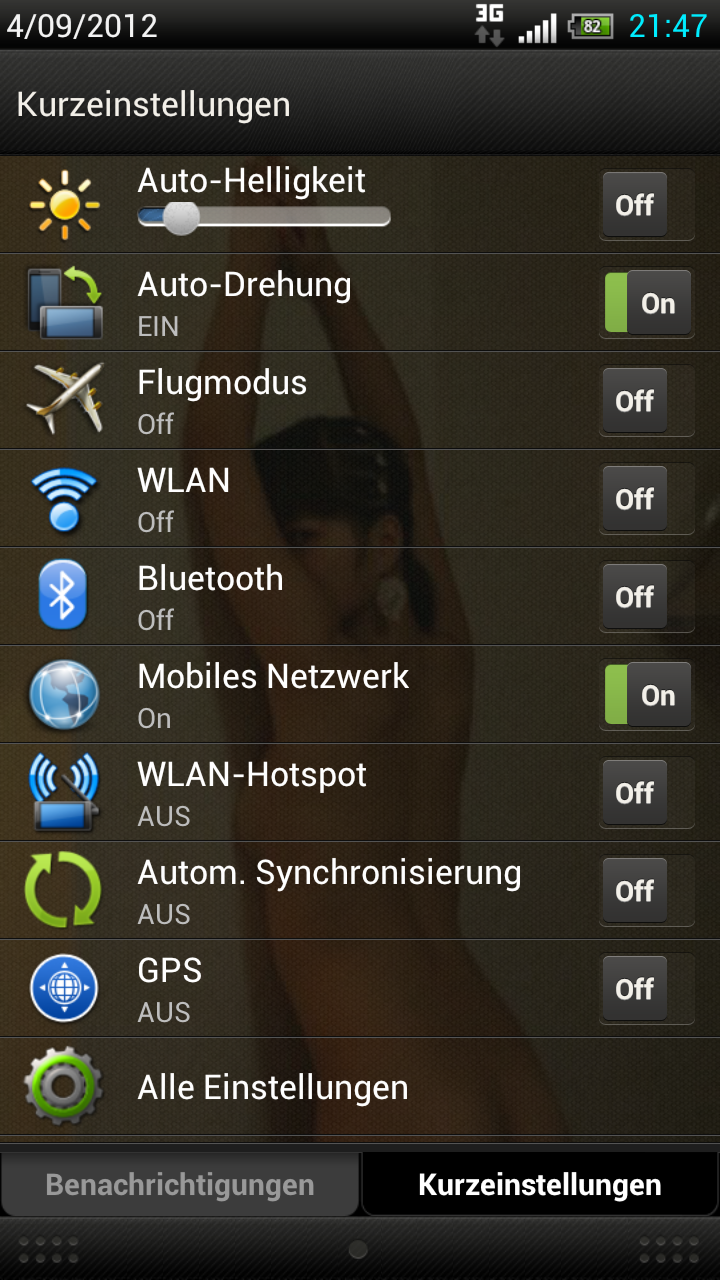
Task: Disable the Auto-Drehung toggle
Action: point(646,303)
